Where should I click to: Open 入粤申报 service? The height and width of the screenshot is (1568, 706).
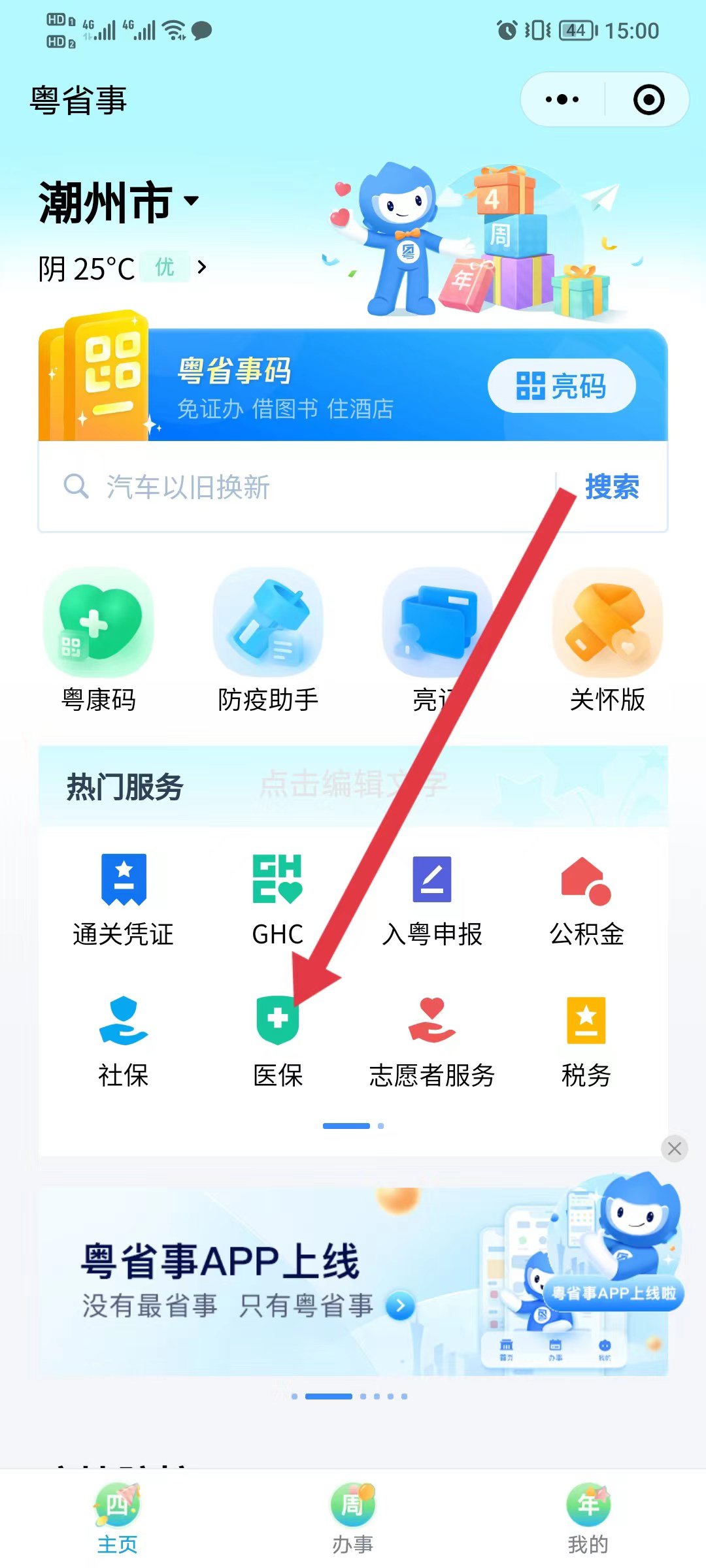point(432,900)
